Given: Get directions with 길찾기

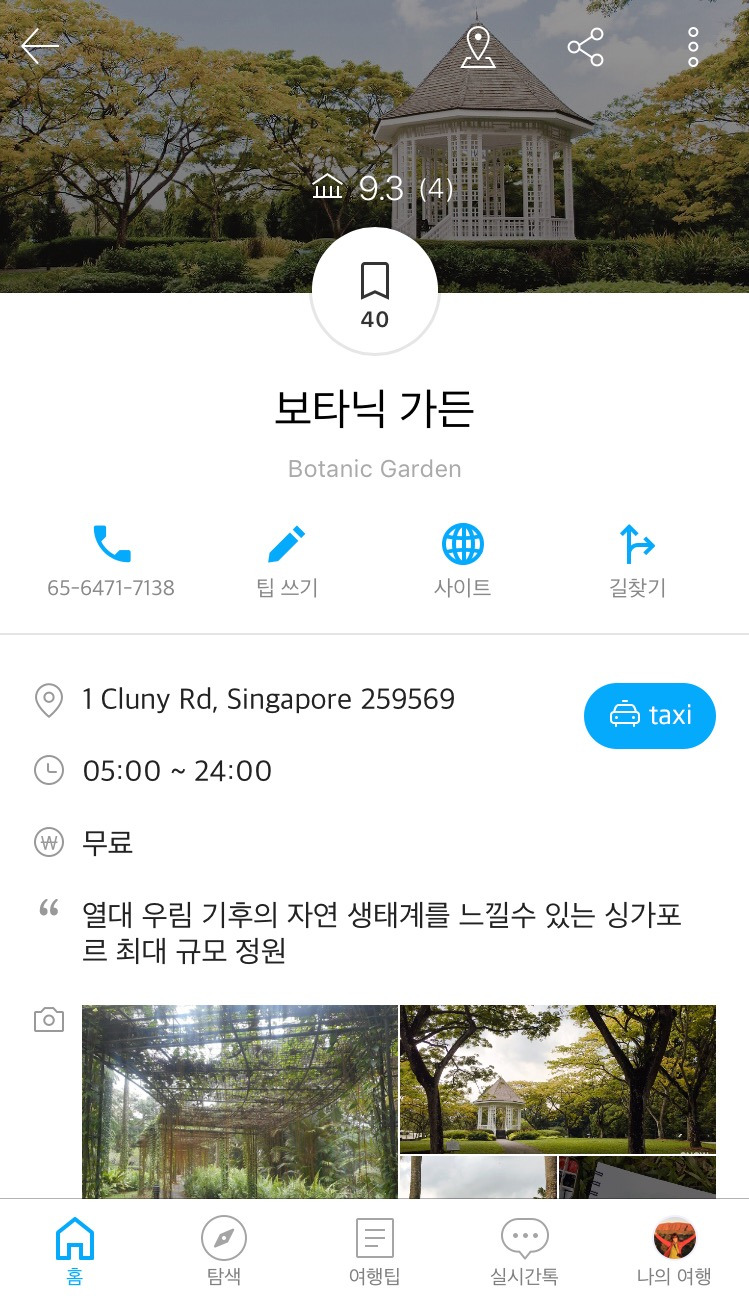Looking at the screenshot, I should (x=637, y=561).
